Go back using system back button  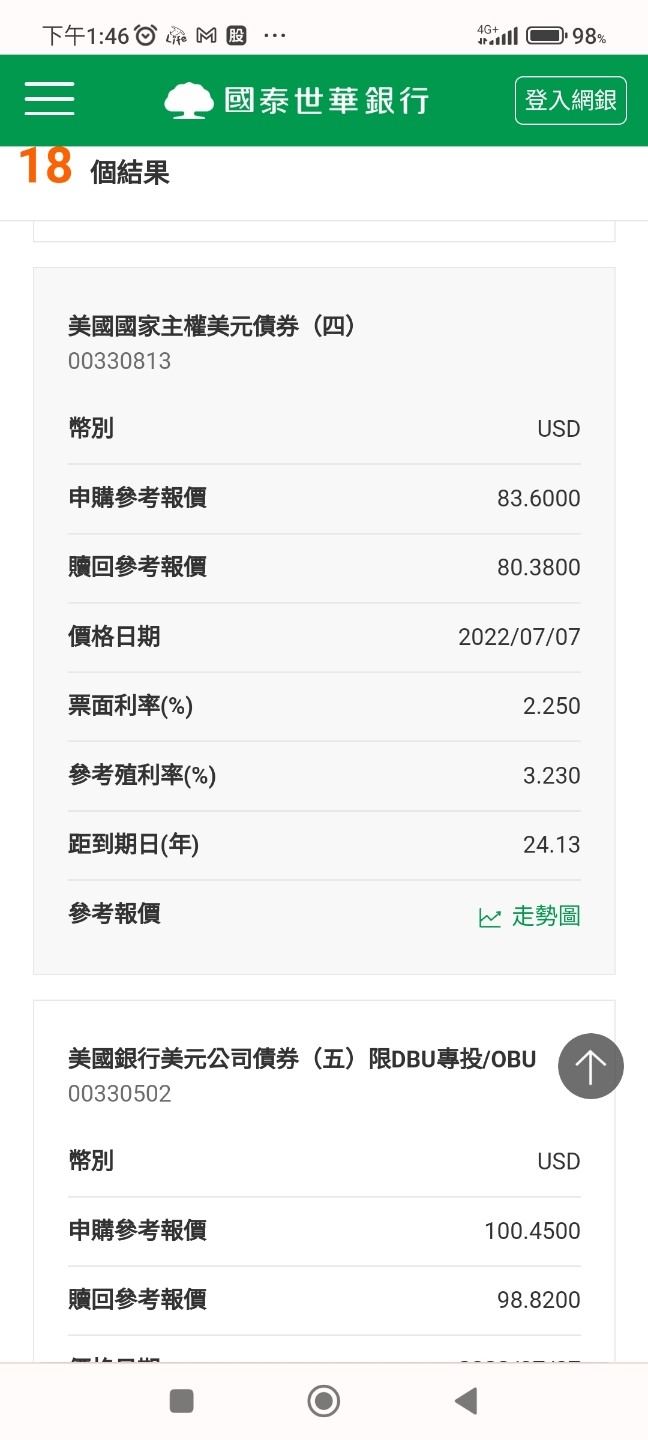tap(466, 1401)
